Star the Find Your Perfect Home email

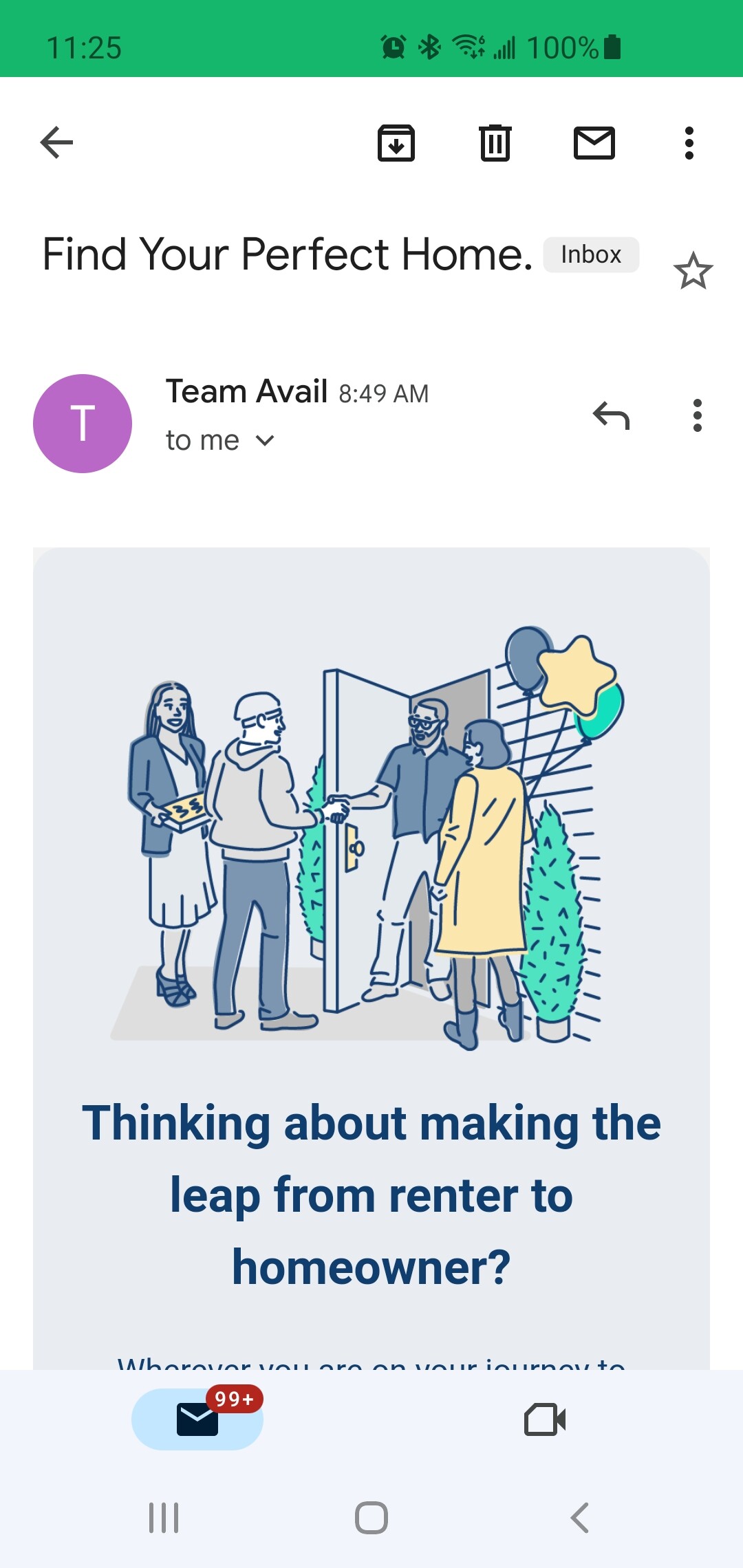pos(693,271)
